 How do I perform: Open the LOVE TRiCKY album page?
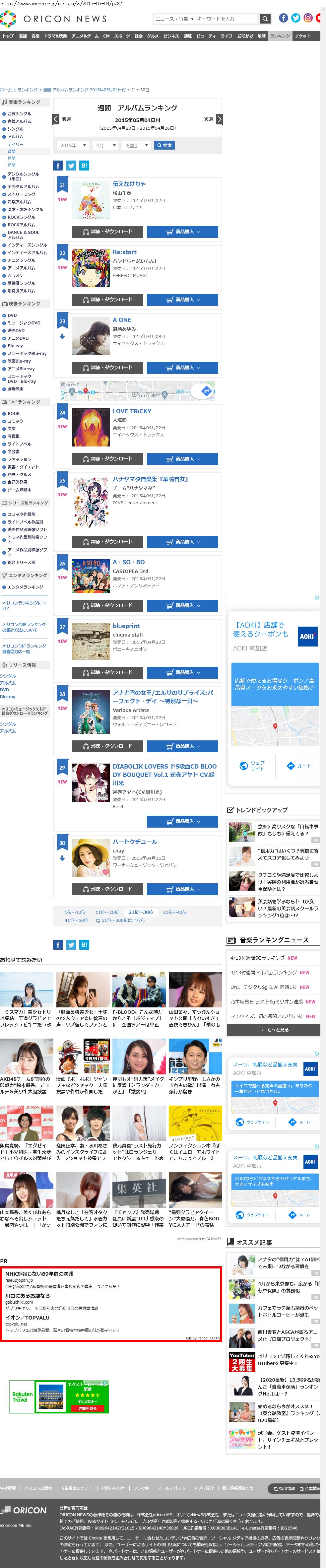[132, 411]
